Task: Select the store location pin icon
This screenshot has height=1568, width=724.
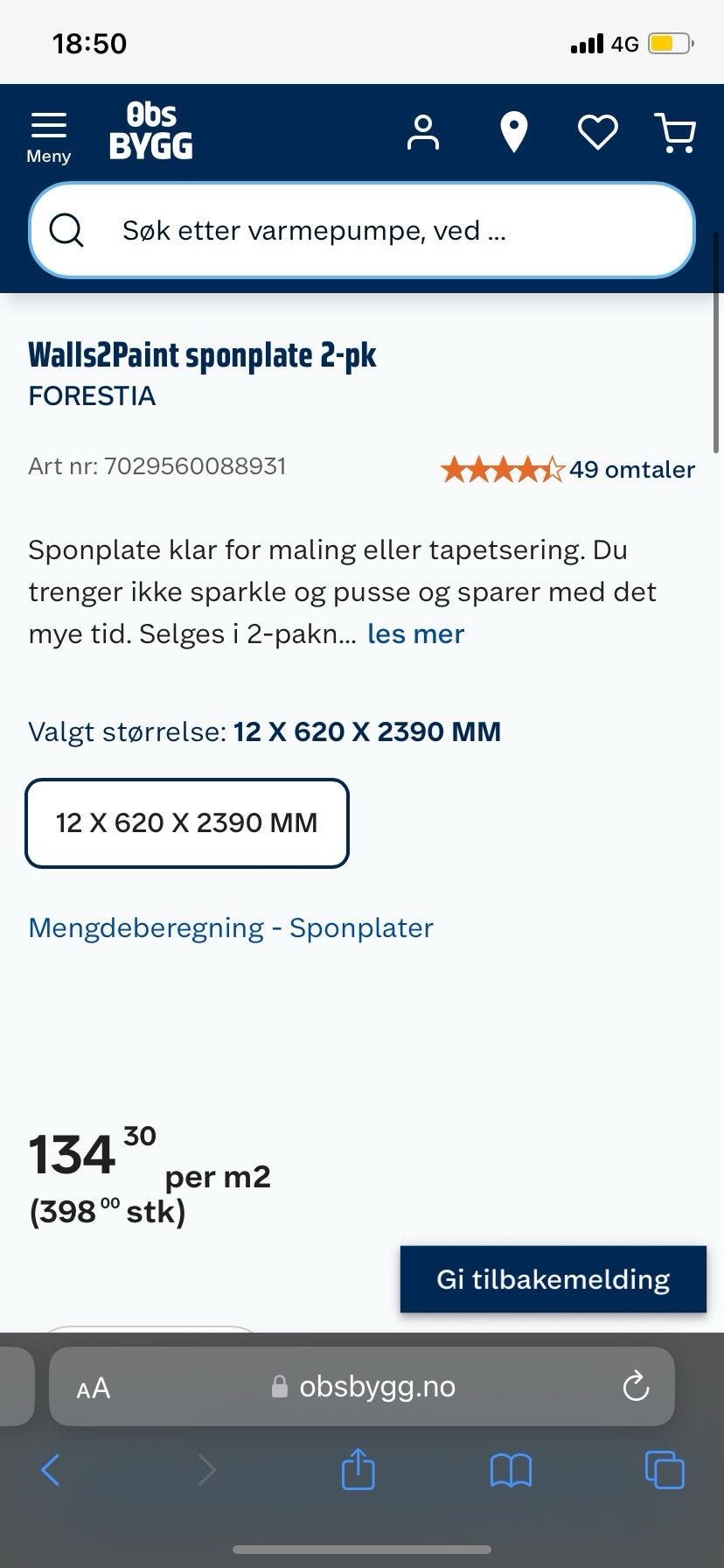Action: [x=513, y=131]
